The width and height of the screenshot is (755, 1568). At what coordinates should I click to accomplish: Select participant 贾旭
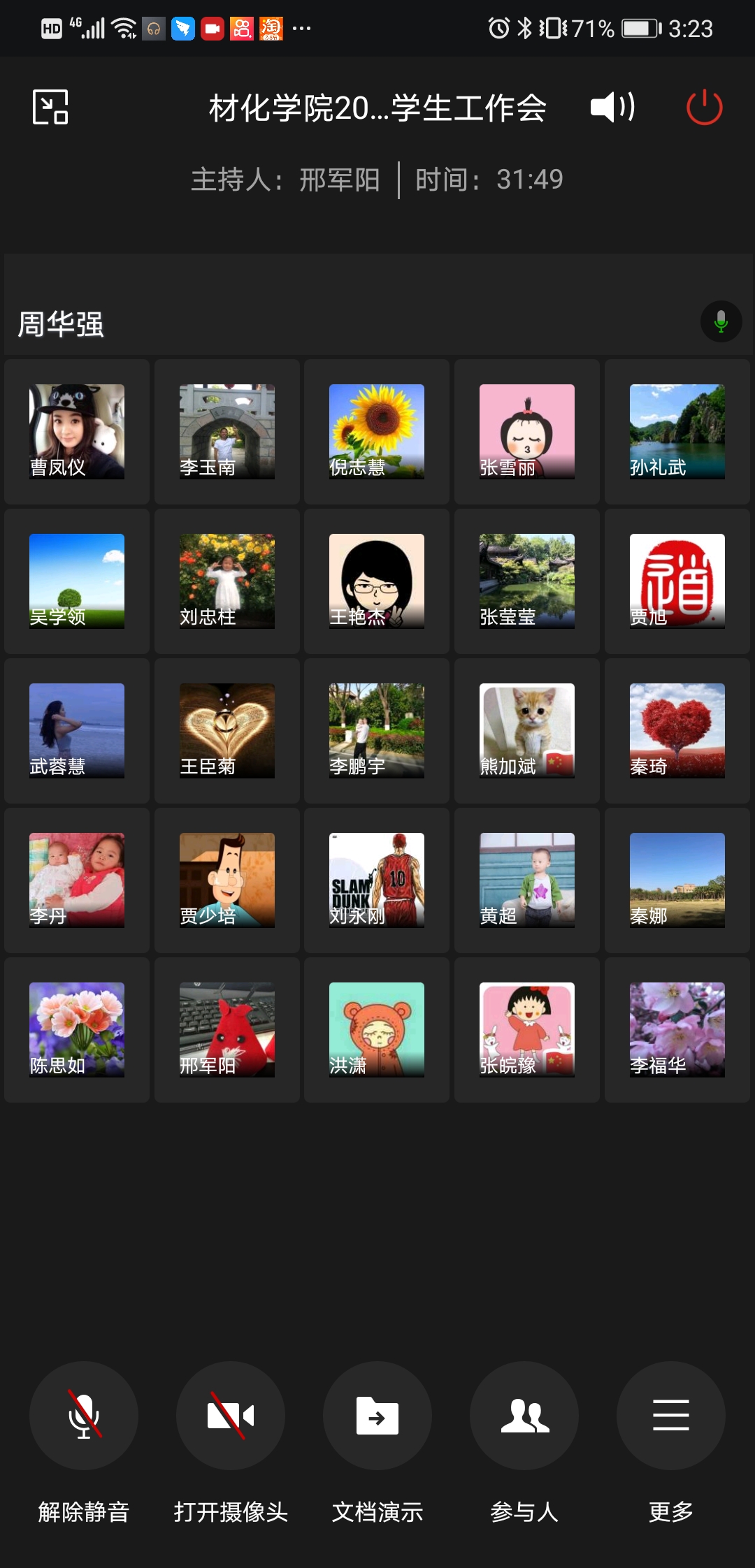677,581
